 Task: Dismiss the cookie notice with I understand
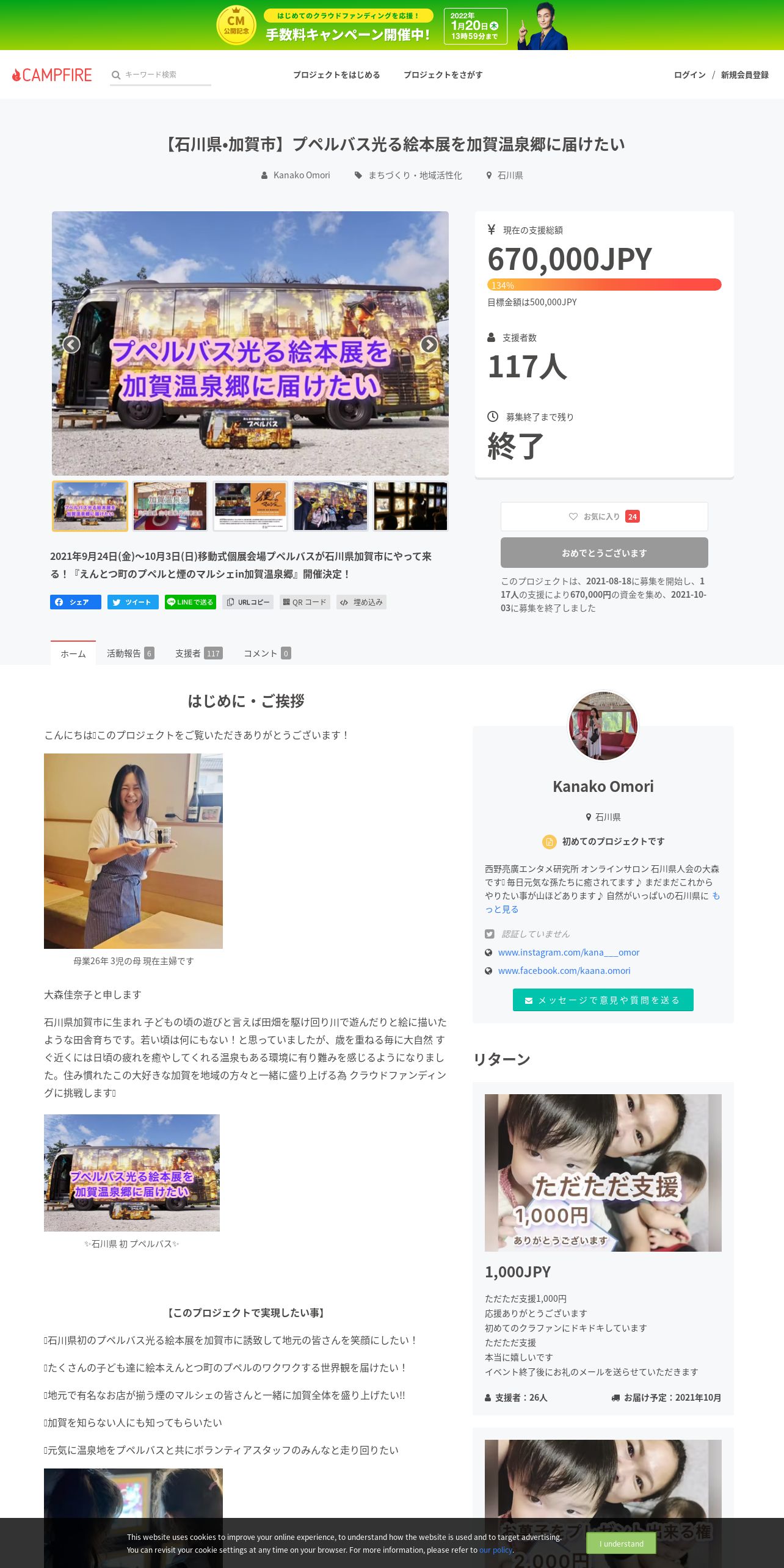pos(621,1544)
